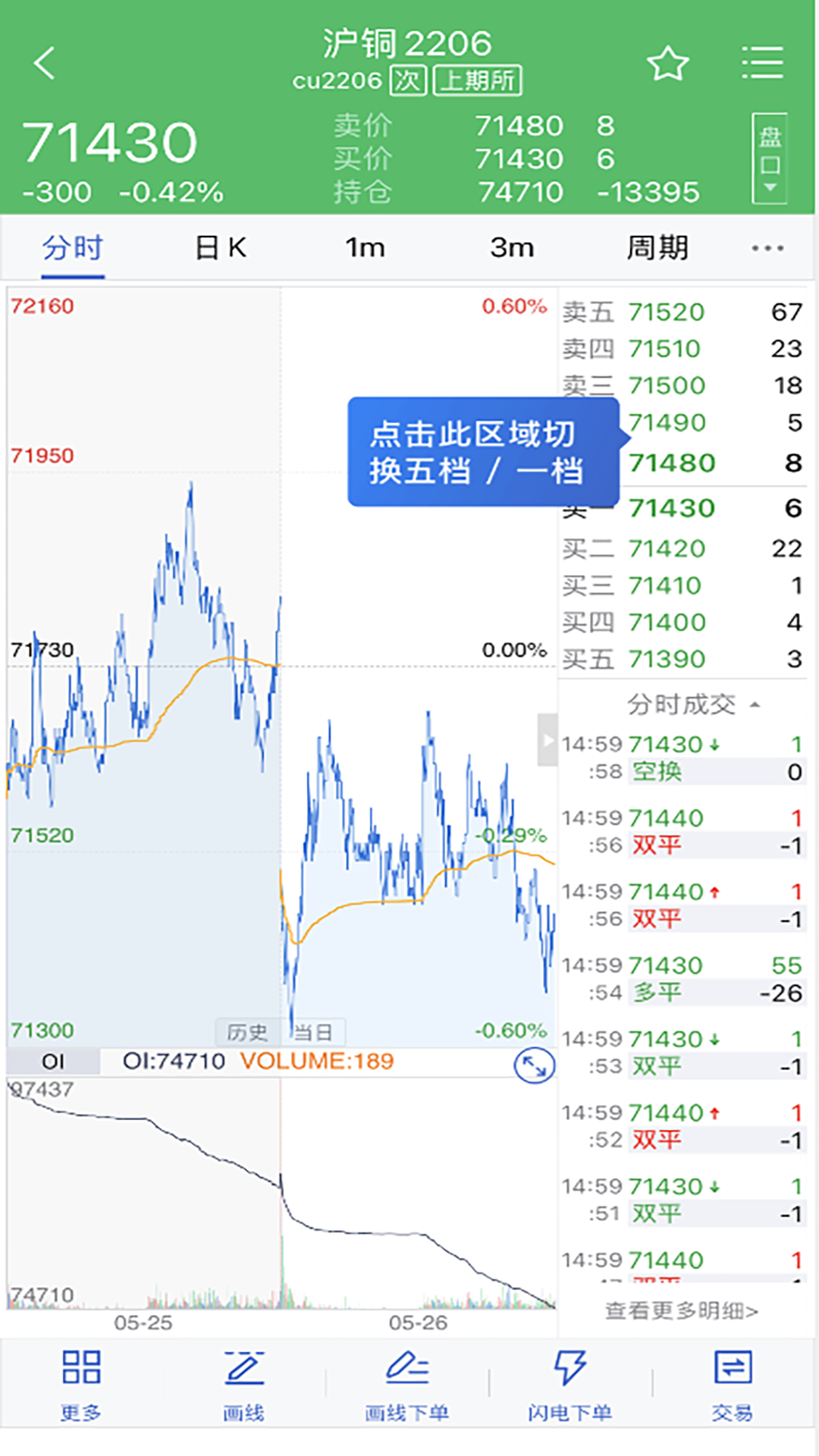Add 沪铜2206 to favorites with star
Image resolution: width=819 pixels, height=1456 pixels.
click(x=668, y=63)
